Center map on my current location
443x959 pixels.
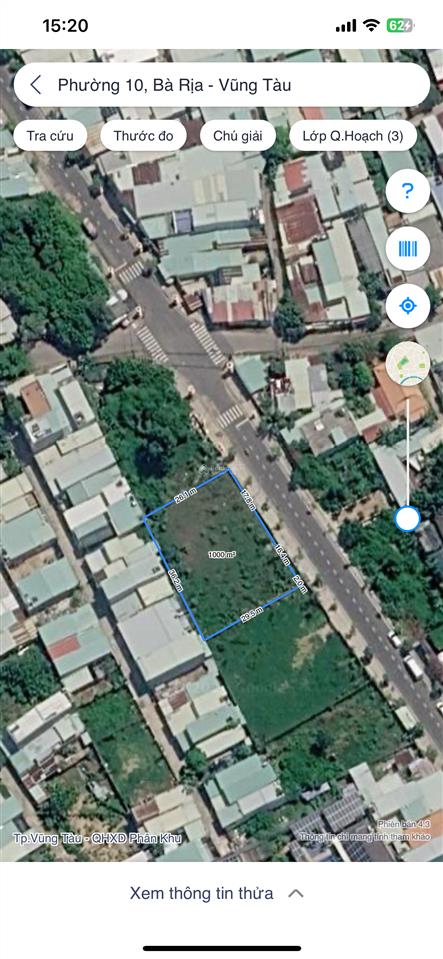(x=408, y=306)
